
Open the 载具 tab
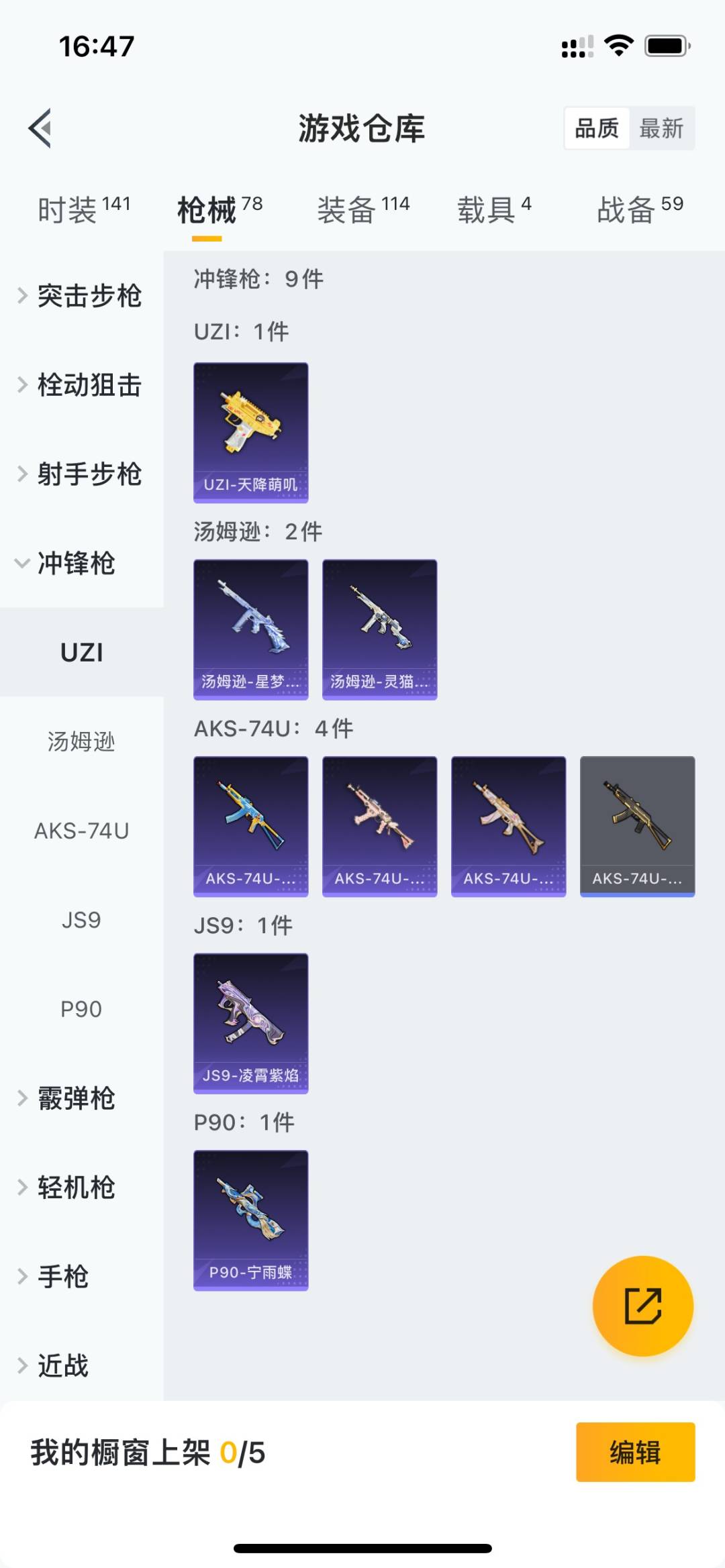tap(494, 209)
